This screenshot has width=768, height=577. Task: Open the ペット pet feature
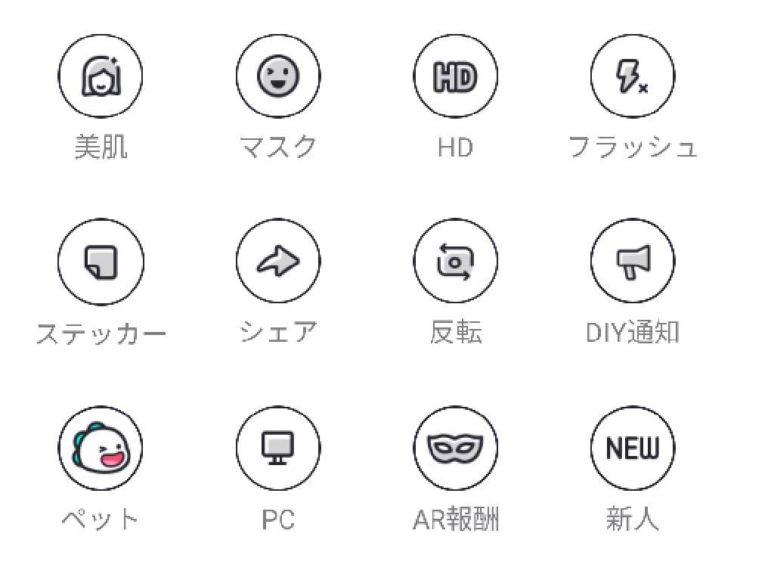pos(100,448)
